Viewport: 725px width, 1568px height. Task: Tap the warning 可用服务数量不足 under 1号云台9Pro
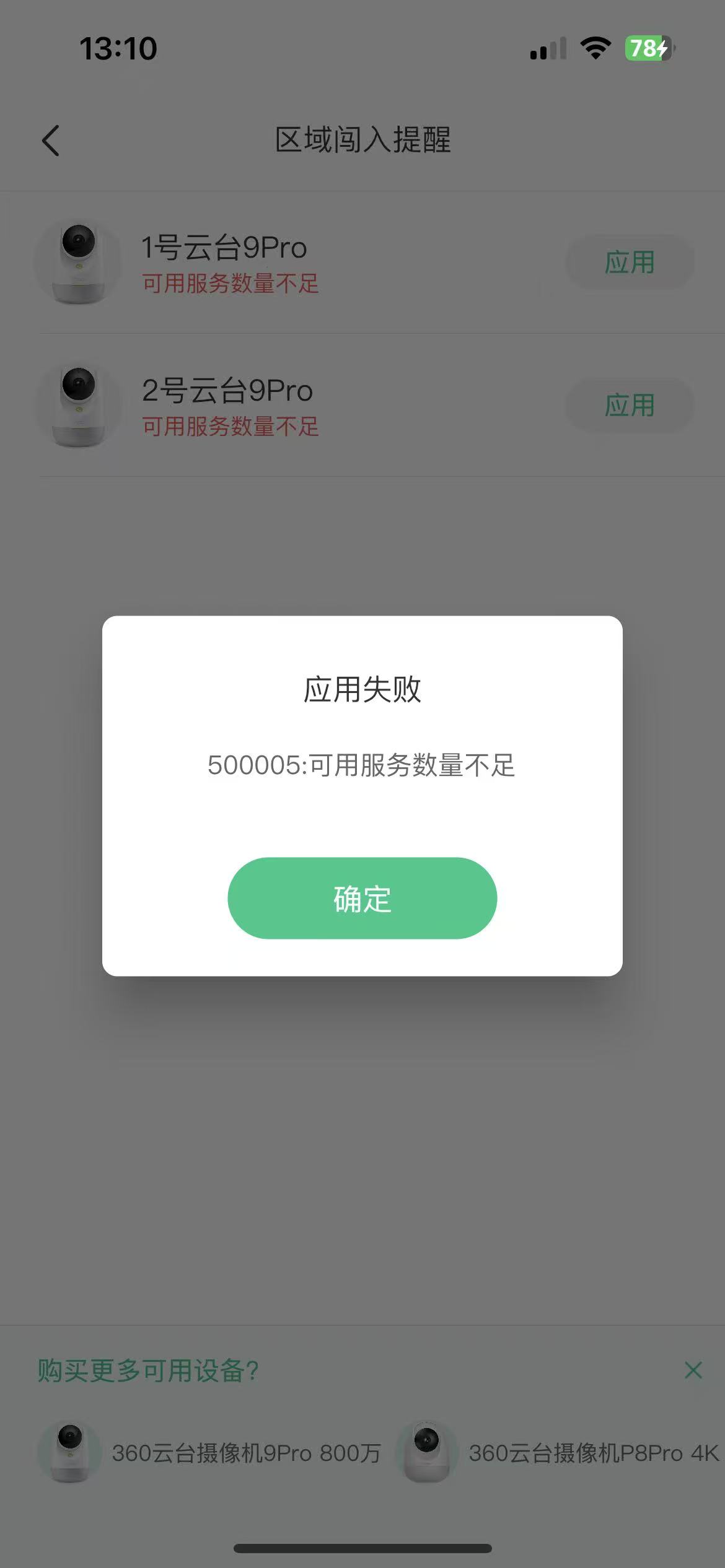[231, 285]
